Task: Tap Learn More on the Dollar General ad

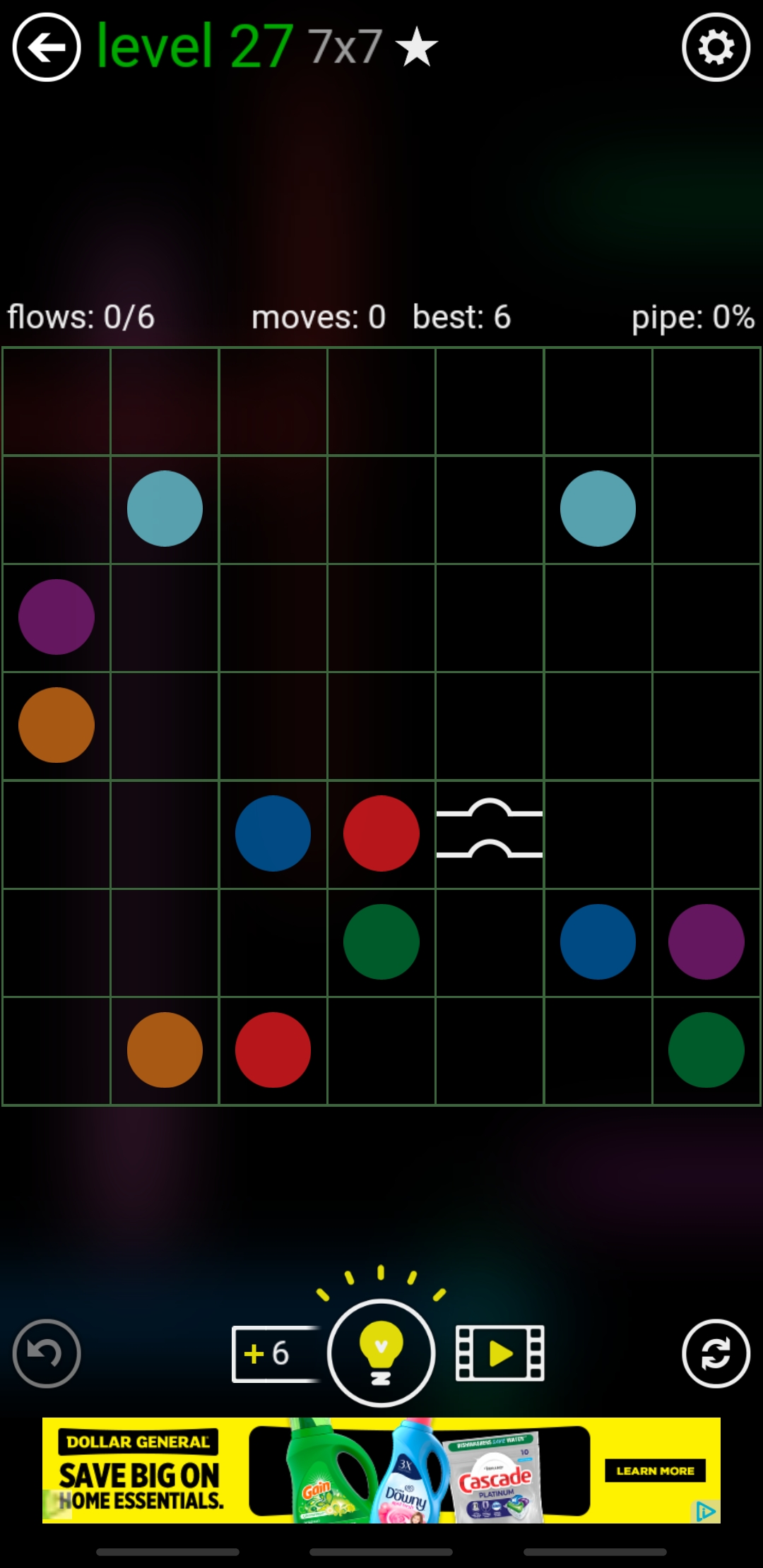Action: click(x=655, y=1471)
